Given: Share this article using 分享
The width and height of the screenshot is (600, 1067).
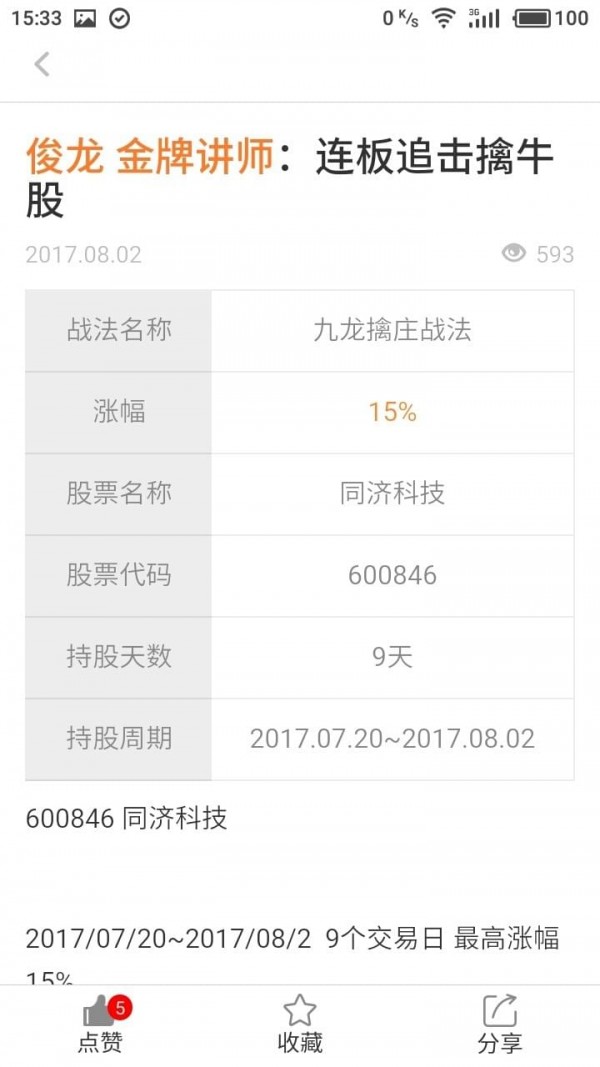Looking at the screenshot, I should pyautogui.click(x=500, y=1025).
